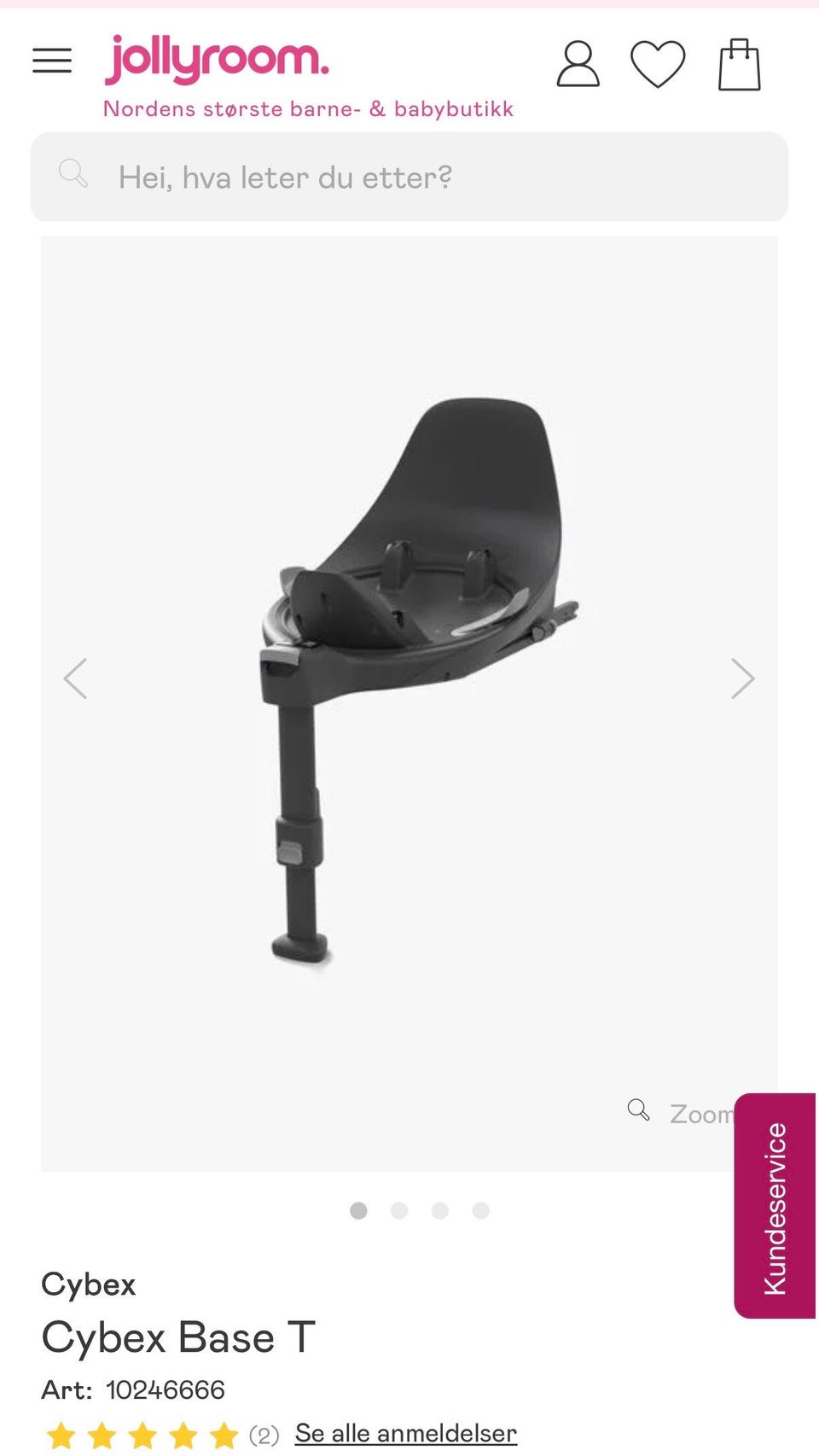
Task: Show next product image arrow
Action: 743,678
